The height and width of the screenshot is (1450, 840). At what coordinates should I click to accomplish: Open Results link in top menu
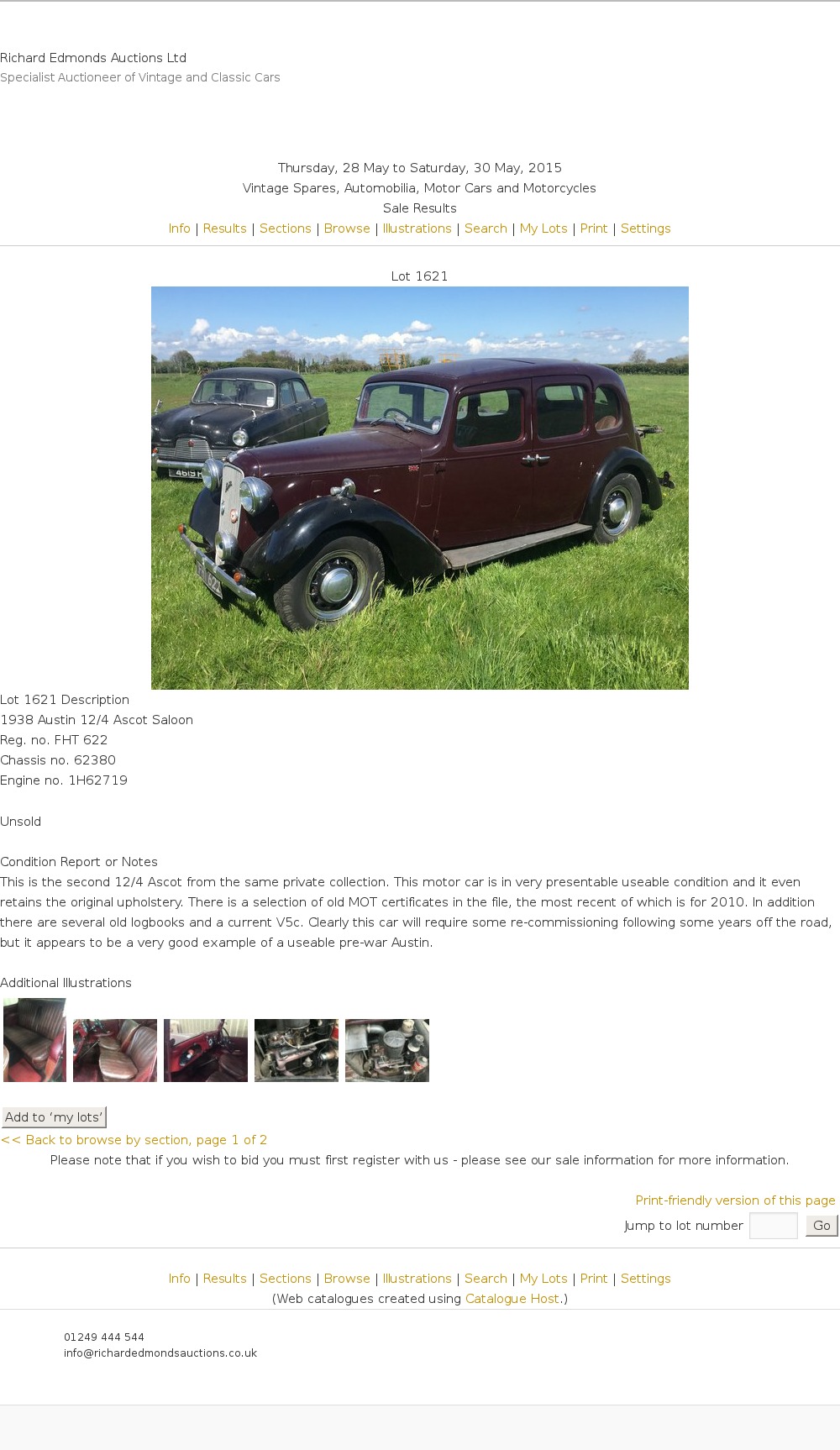[x=224, y=229]
